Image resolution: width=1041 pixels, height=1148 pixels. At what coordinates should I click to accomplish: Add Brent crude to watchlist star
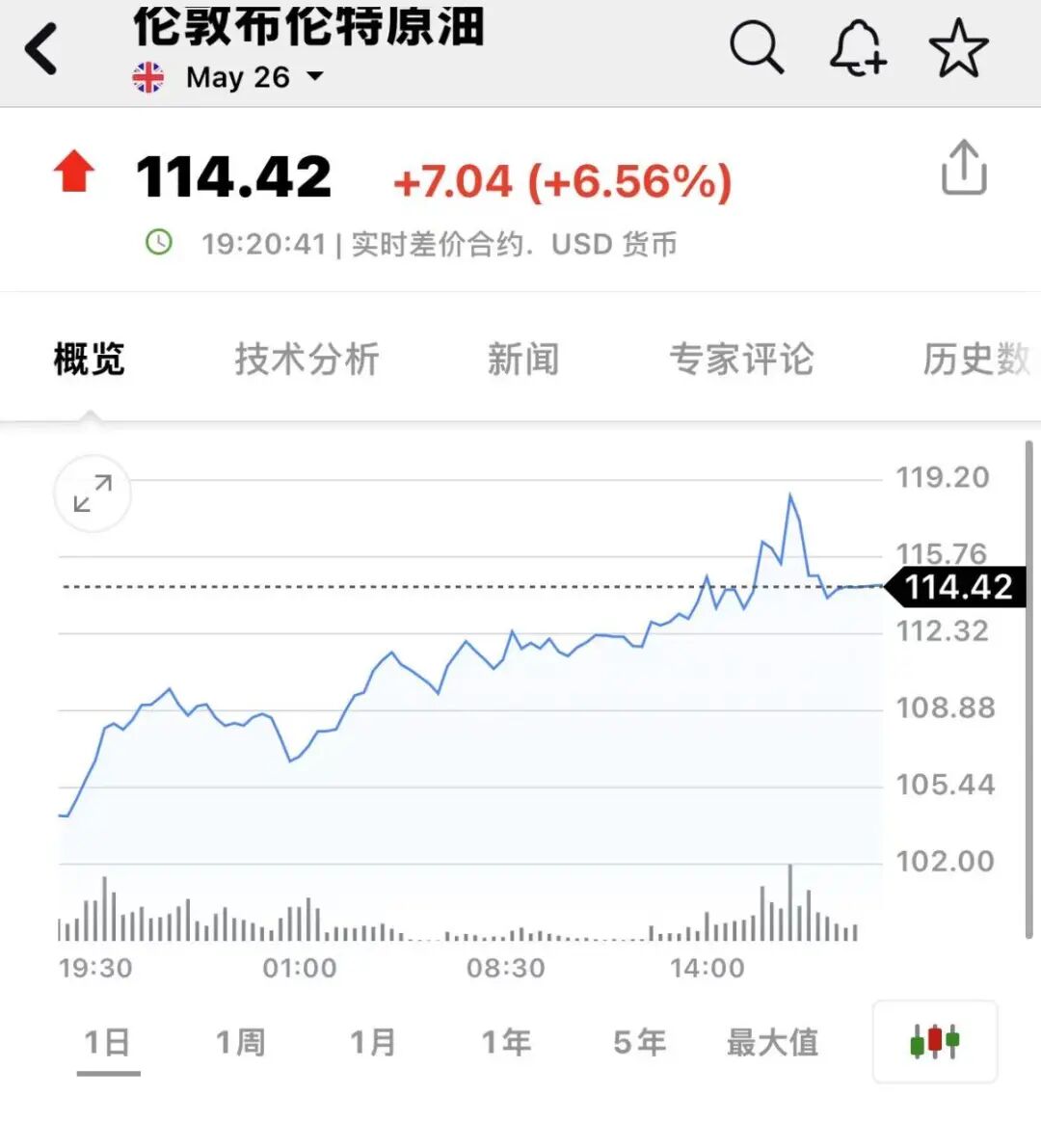pyautogui.click(x=958, y=48)
